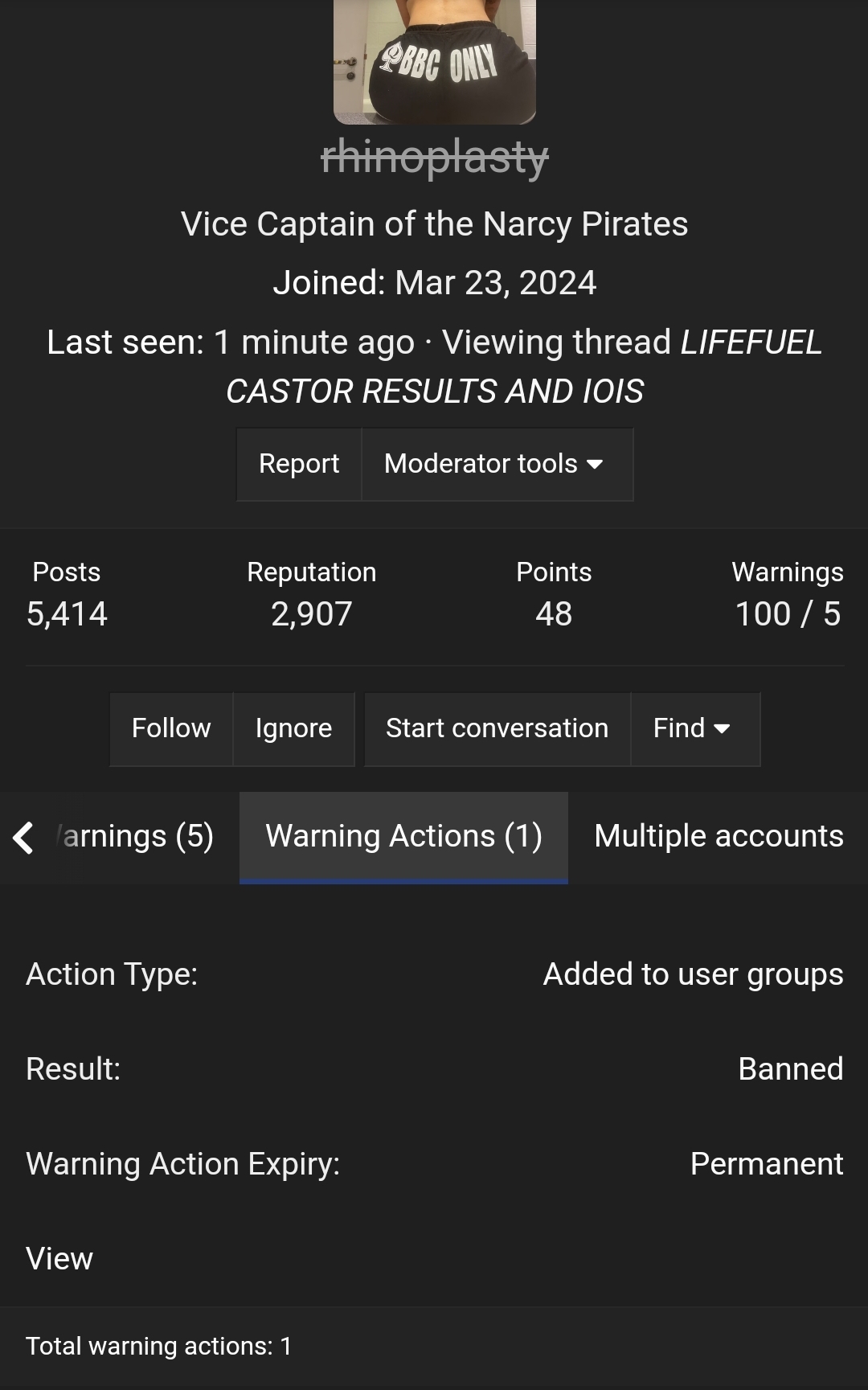Switch to the Warnings (5) tab
This screenshot has height=1390, width=868.
click(135, 837)
